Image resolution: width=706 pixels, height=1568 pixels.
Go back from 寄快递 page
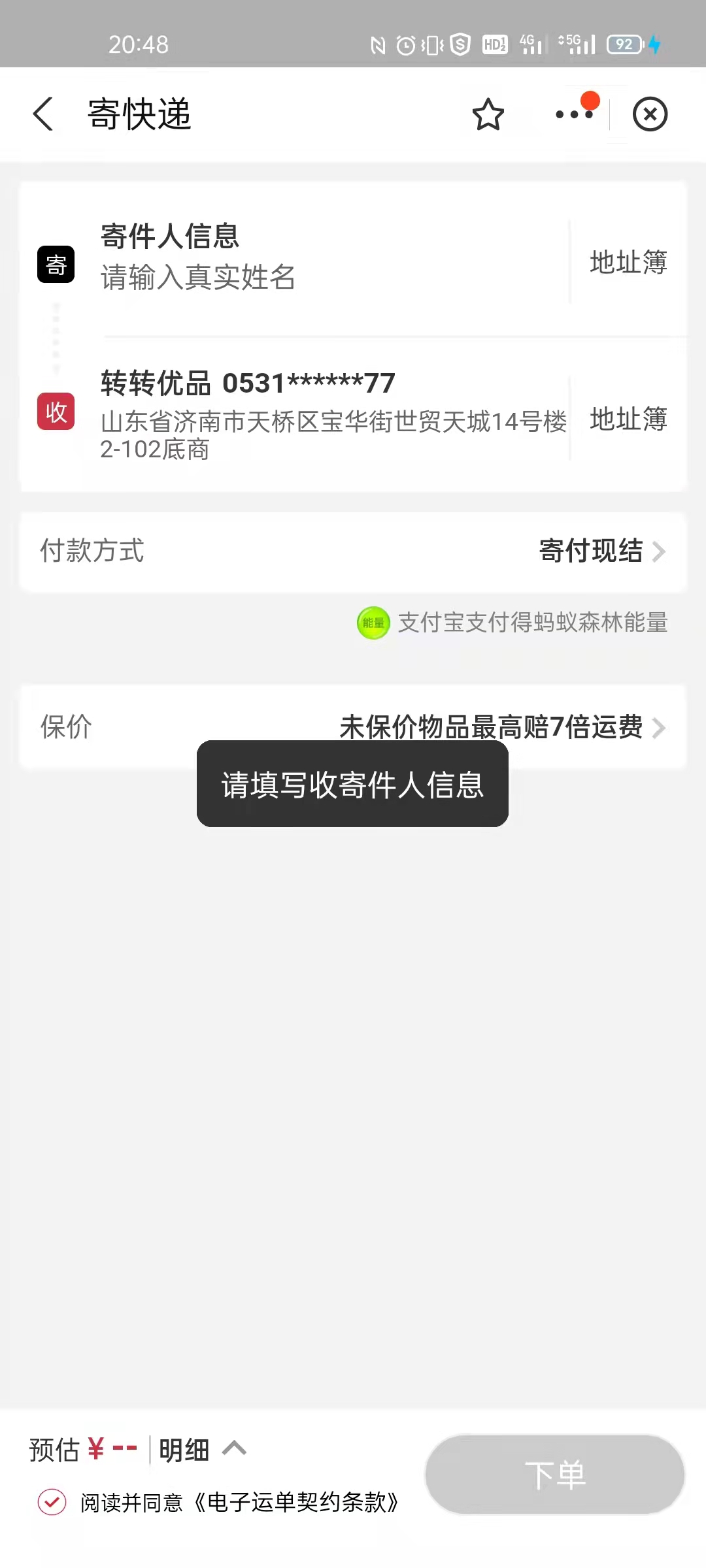point(43,114)
